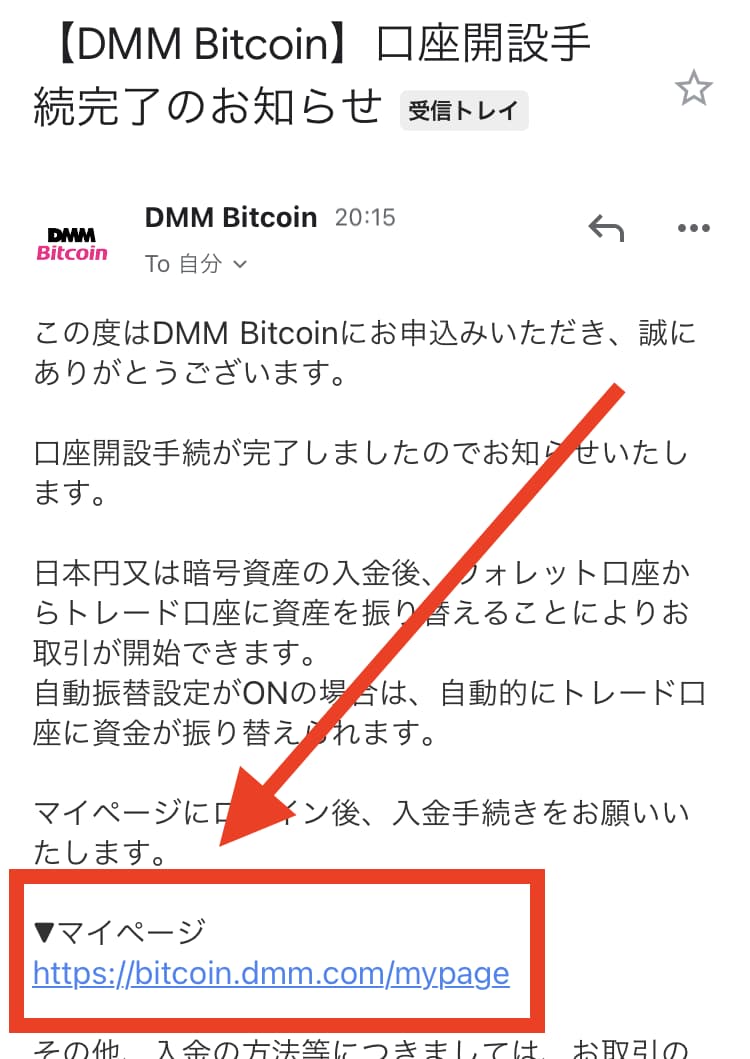This screenshot has height=1059, width=750.
Task: Open the bitcoin.dmm.com/mypage link
Action: 271,973
